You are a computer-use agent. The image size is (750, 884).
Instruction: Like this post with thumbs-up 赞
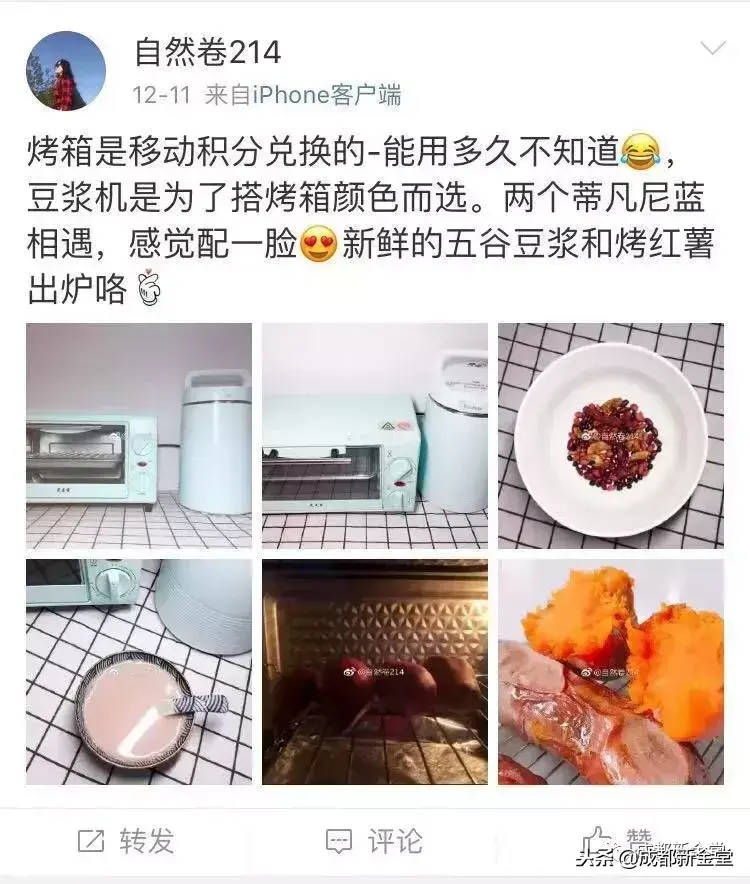[618, 839]
